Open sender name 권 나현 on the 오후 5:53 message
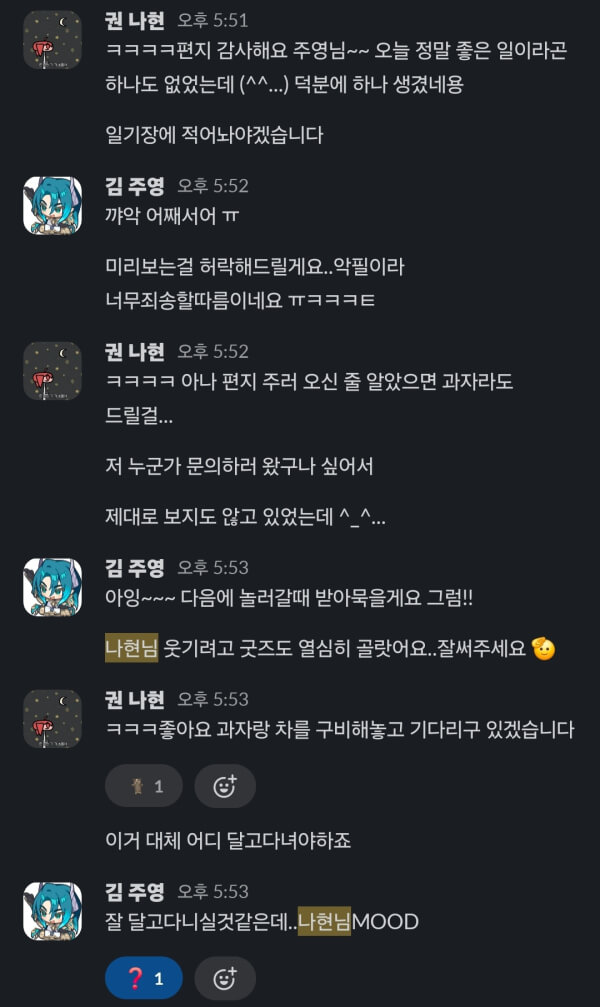This screenshot has width=600, height=1007. [x=134, y=699]
